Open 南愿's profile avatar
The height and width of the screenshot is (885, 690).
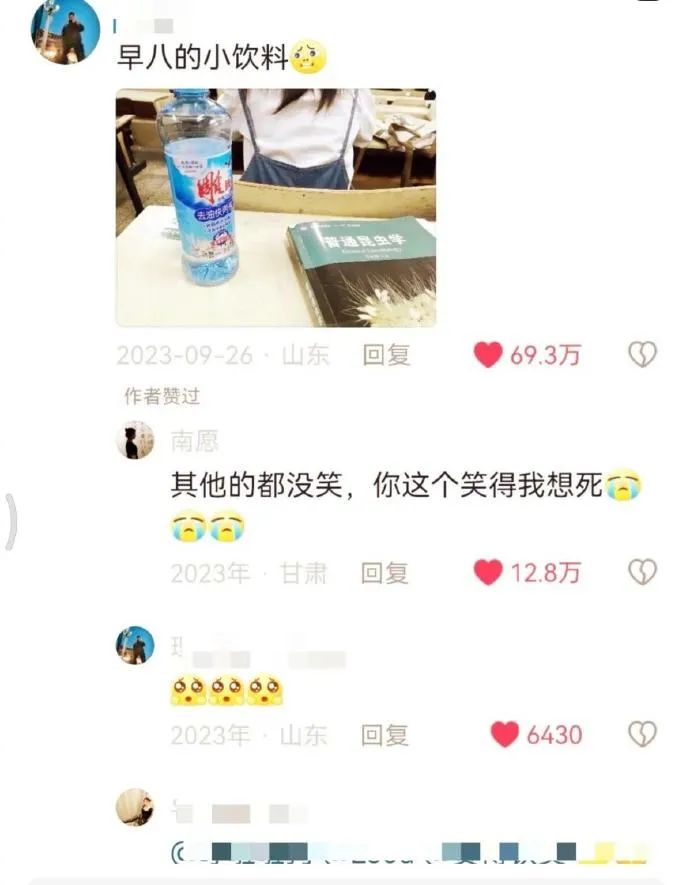[135, 440]
